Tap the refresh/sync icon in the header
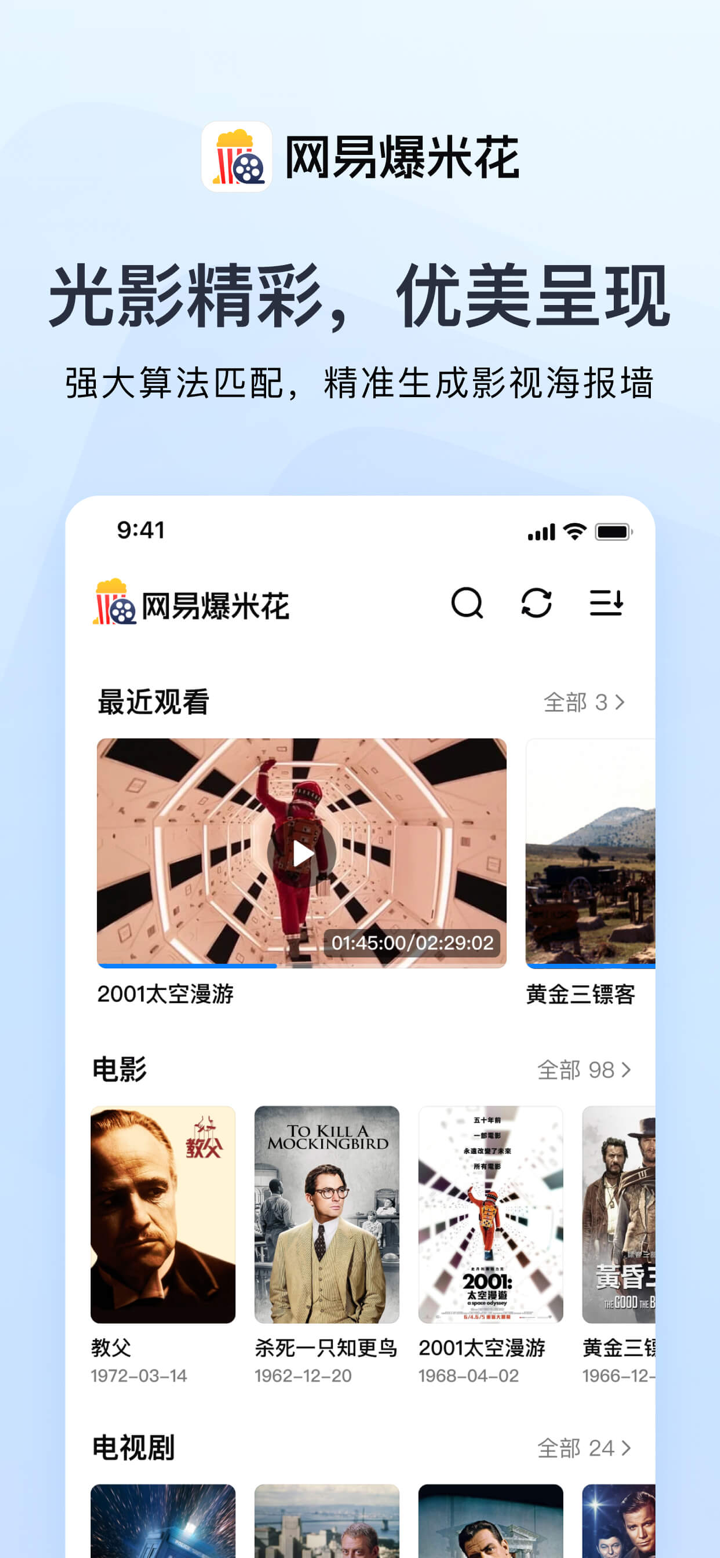720x1558 pixels. pyautogui.click(x=536, y=604)
